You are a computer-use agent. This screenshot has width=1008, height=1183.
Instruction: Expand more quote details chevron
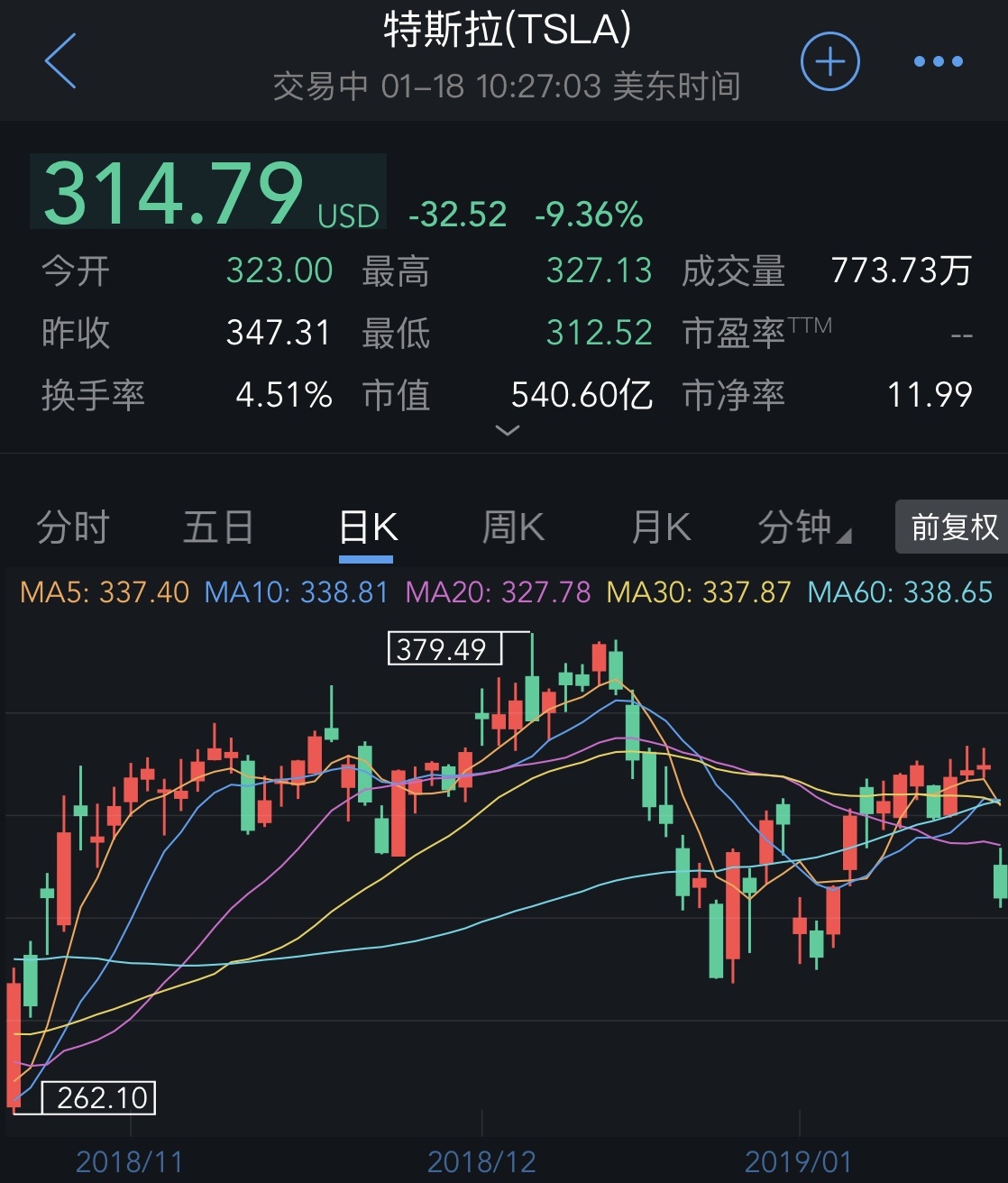(508, 431)
